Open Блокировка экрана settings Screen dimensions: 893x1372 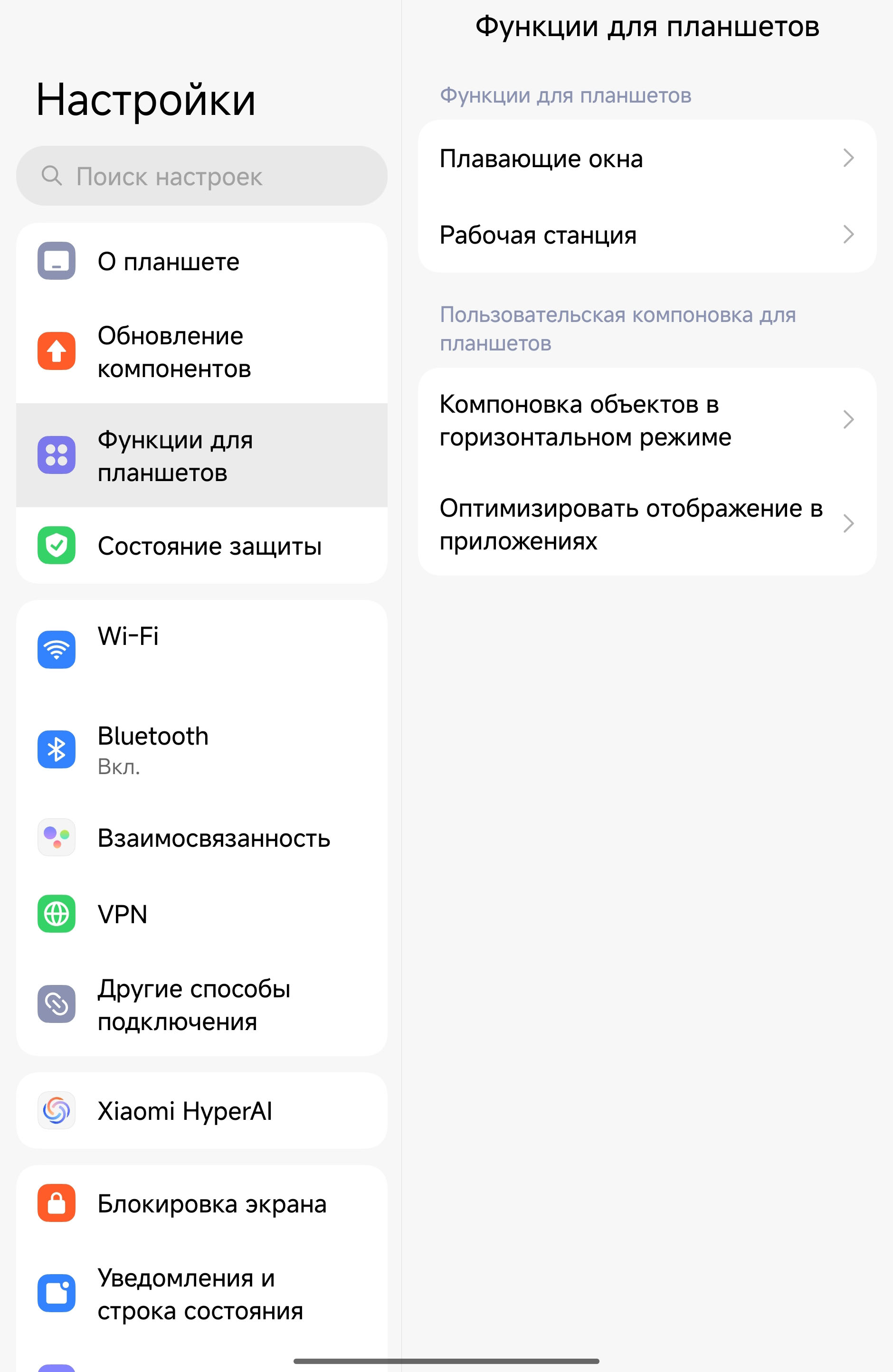click(x=202, y=1204)
